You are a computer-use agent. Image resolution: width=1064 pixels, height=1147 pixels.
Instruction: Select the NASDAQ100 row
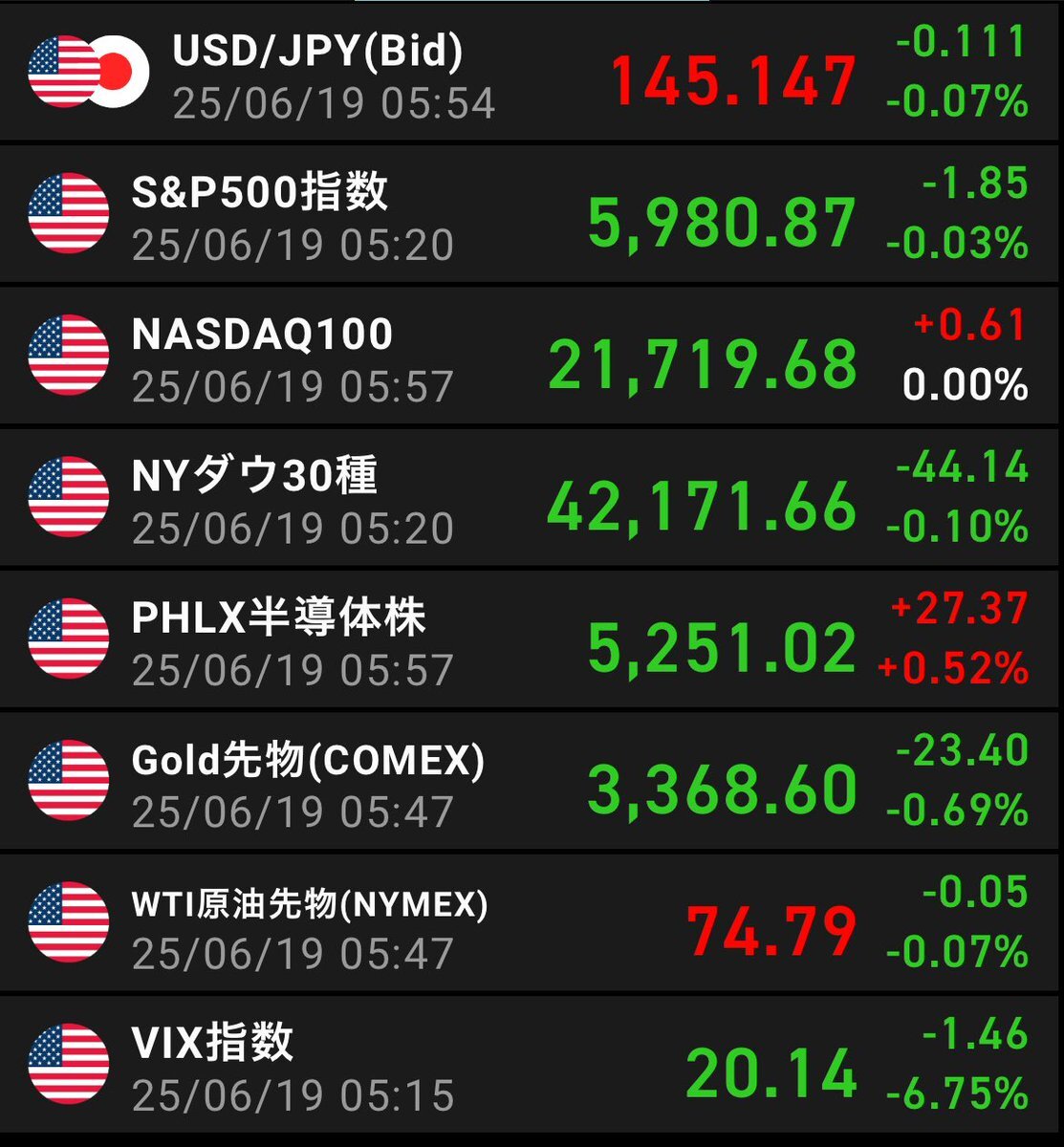pyautogui.click(x=532, y=357)
